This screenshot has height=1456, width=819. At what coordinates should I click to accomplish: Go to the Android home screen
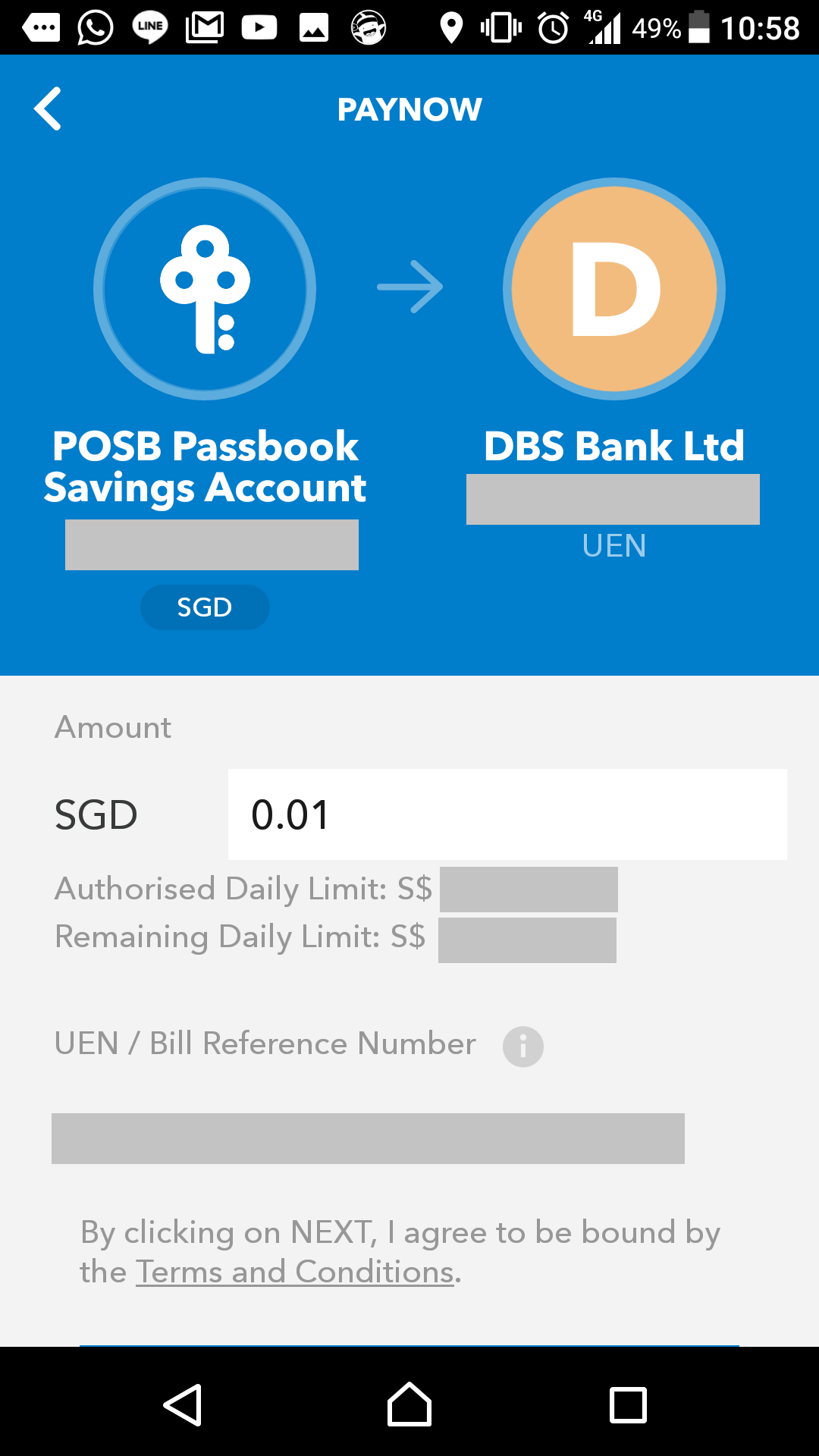[x=409, y=1404]
